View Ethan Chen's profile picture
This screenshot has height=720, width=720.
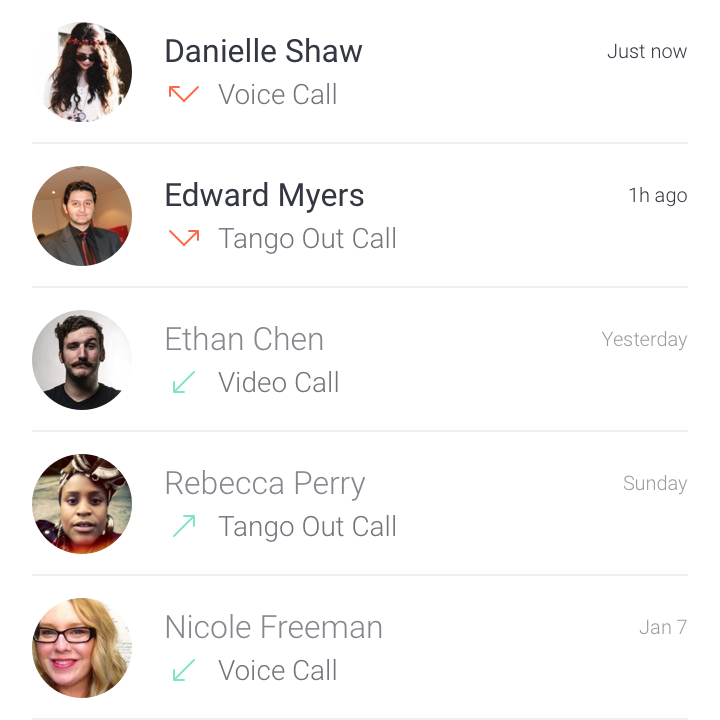click(x=82, y=360)
